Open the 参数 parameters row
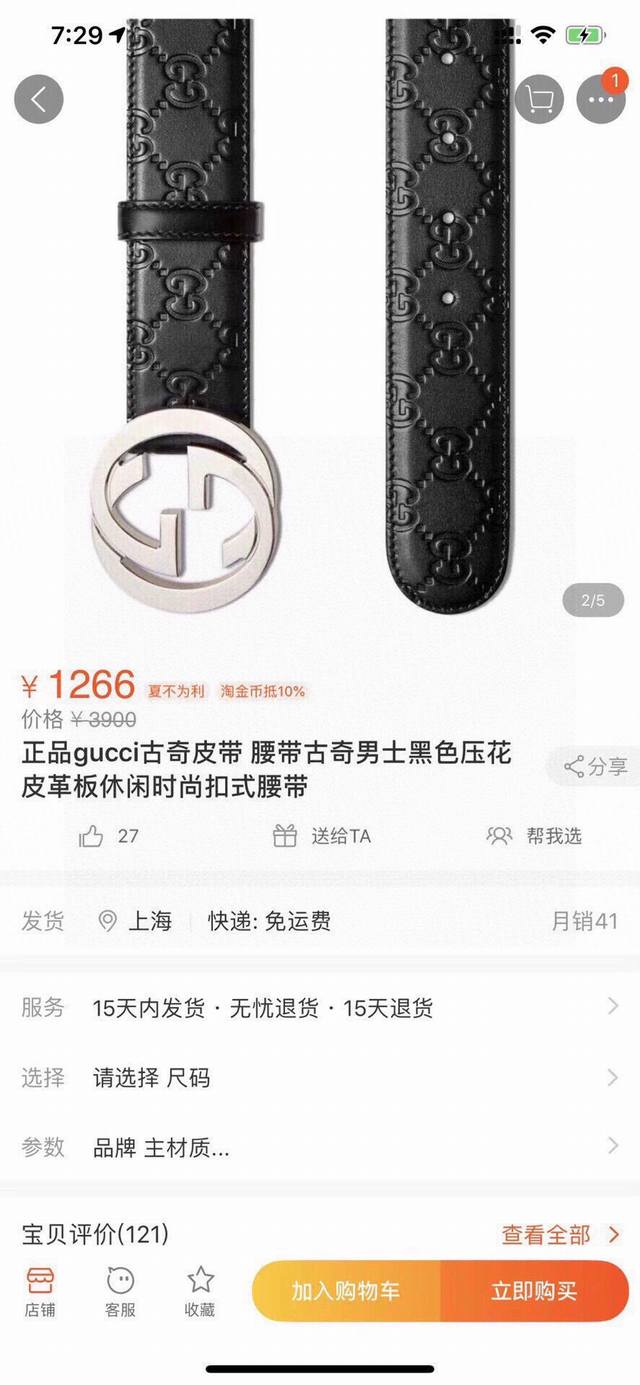 tap(320, 1147)
